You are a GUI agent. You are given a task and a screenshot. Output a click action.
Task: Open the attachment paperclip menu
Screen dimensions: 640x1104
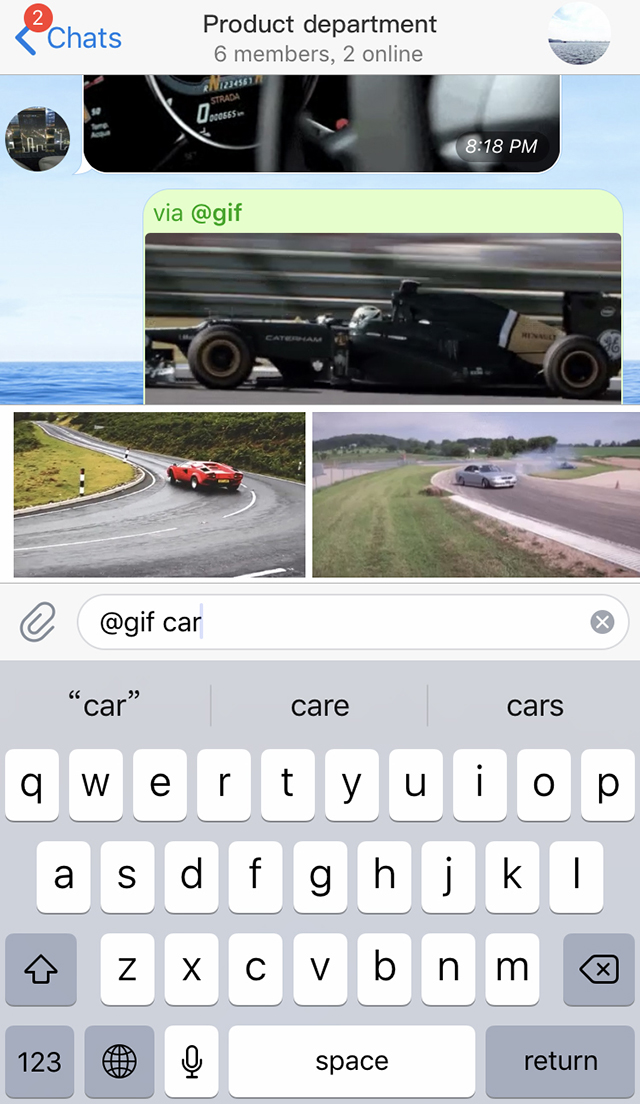(37, 623)
